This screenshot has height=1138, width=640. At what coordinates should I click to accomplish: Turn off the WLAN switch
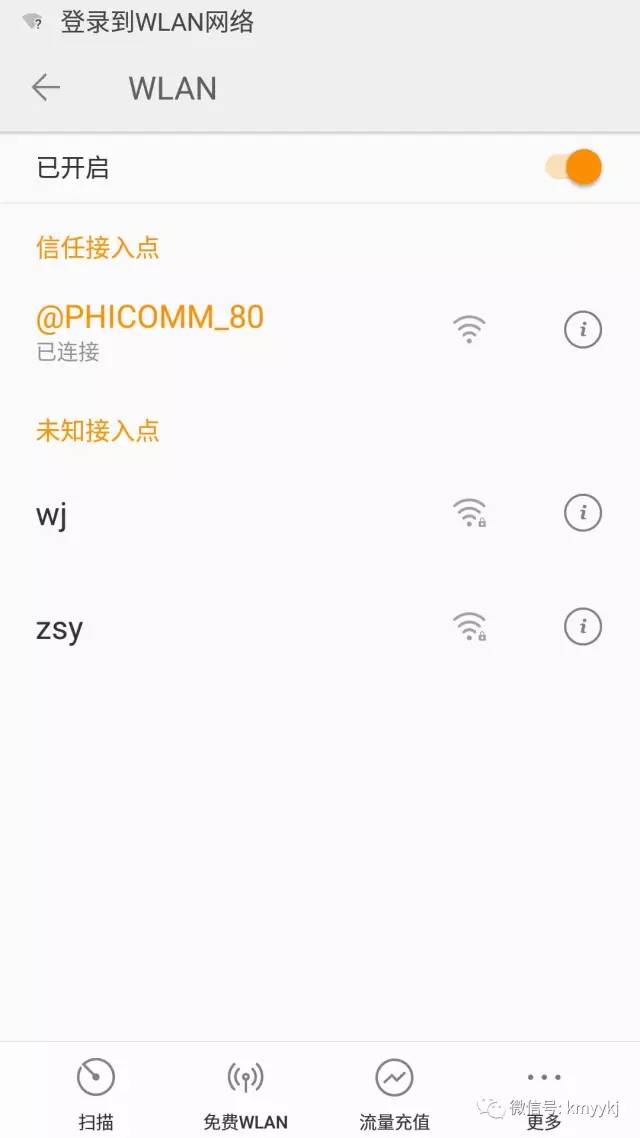[575, 167]
